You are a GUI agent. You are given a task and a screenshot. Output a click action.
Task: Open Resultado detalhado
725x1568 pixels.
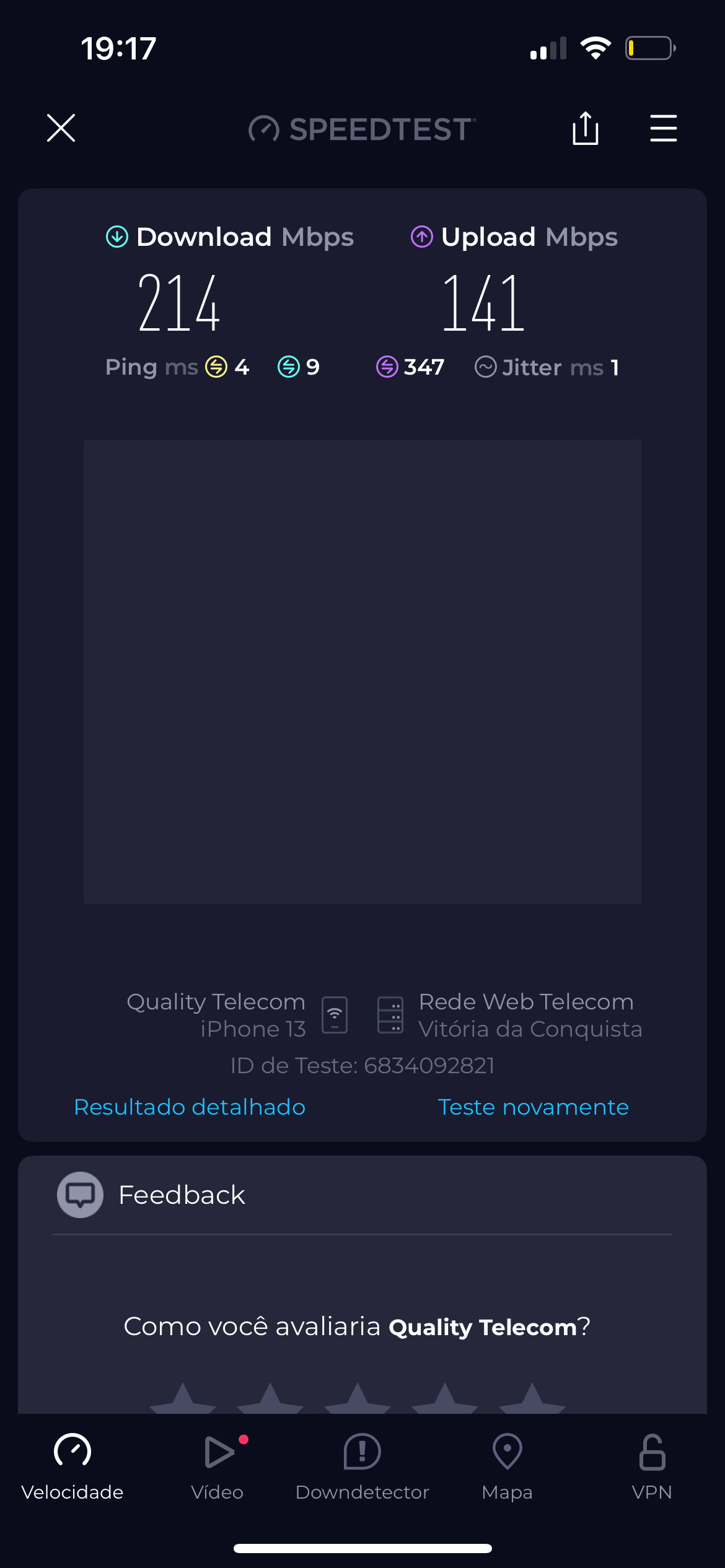190,1107
